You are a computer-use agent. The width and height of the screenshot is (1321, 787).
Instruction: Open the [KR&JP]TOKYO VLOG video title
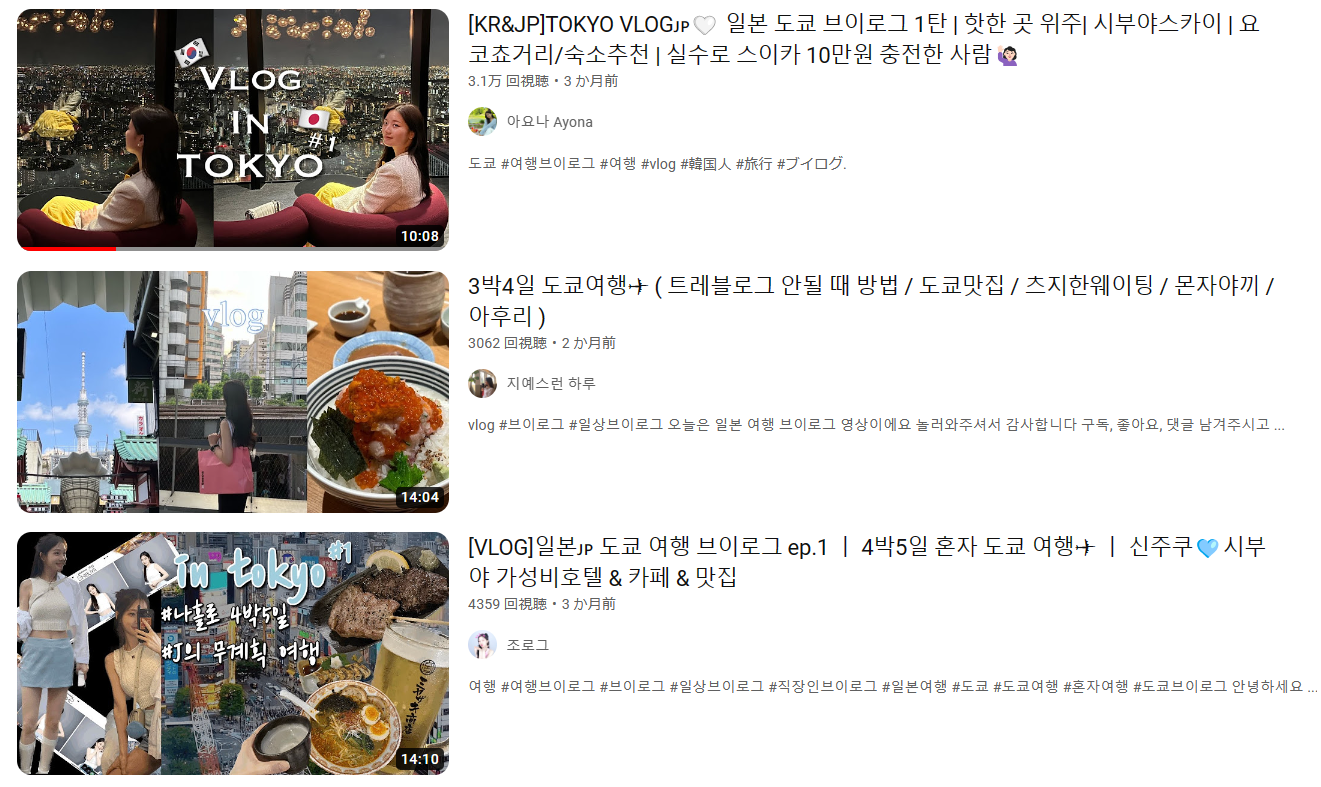click(x=862, y=39)
